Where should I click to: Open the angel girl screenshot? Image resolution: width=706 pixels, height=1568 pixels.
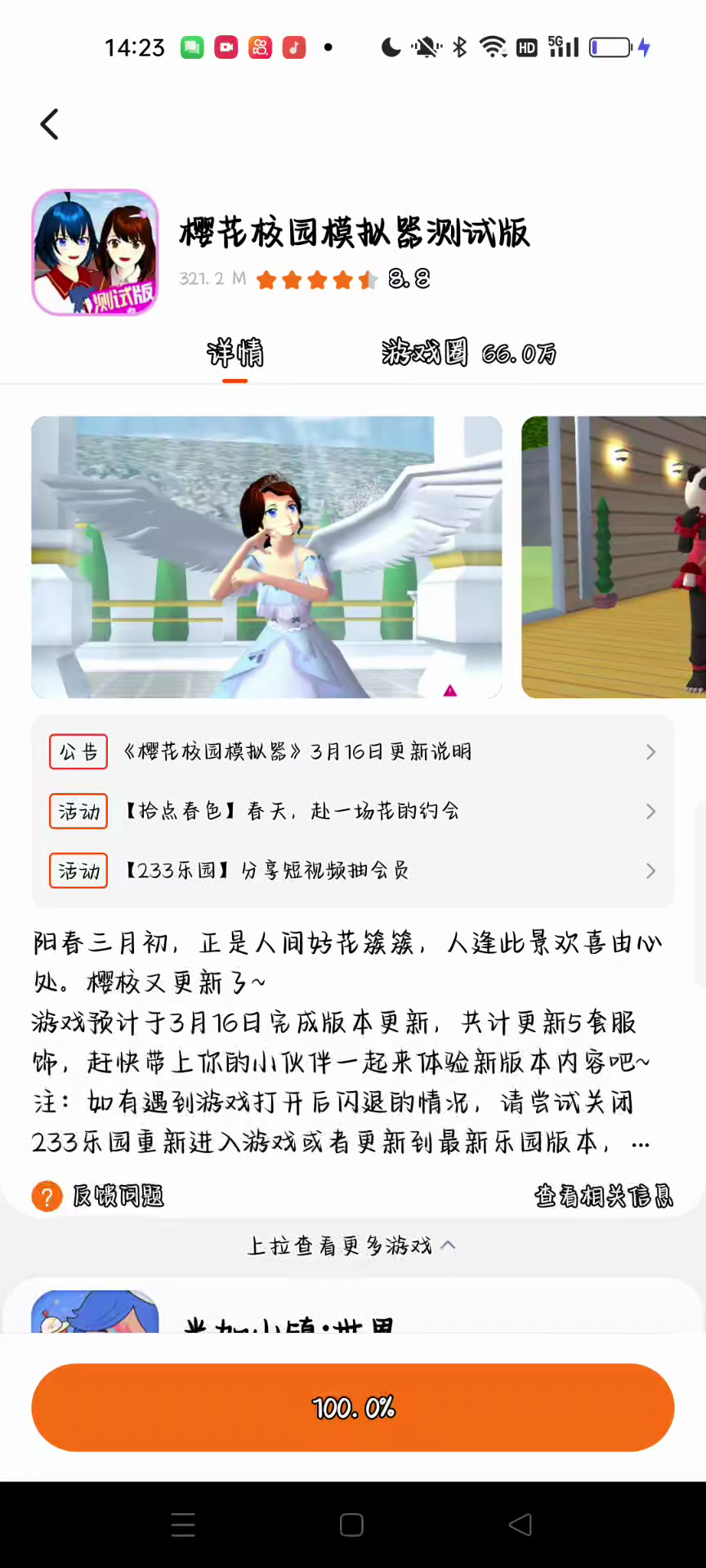click(266, 557)
